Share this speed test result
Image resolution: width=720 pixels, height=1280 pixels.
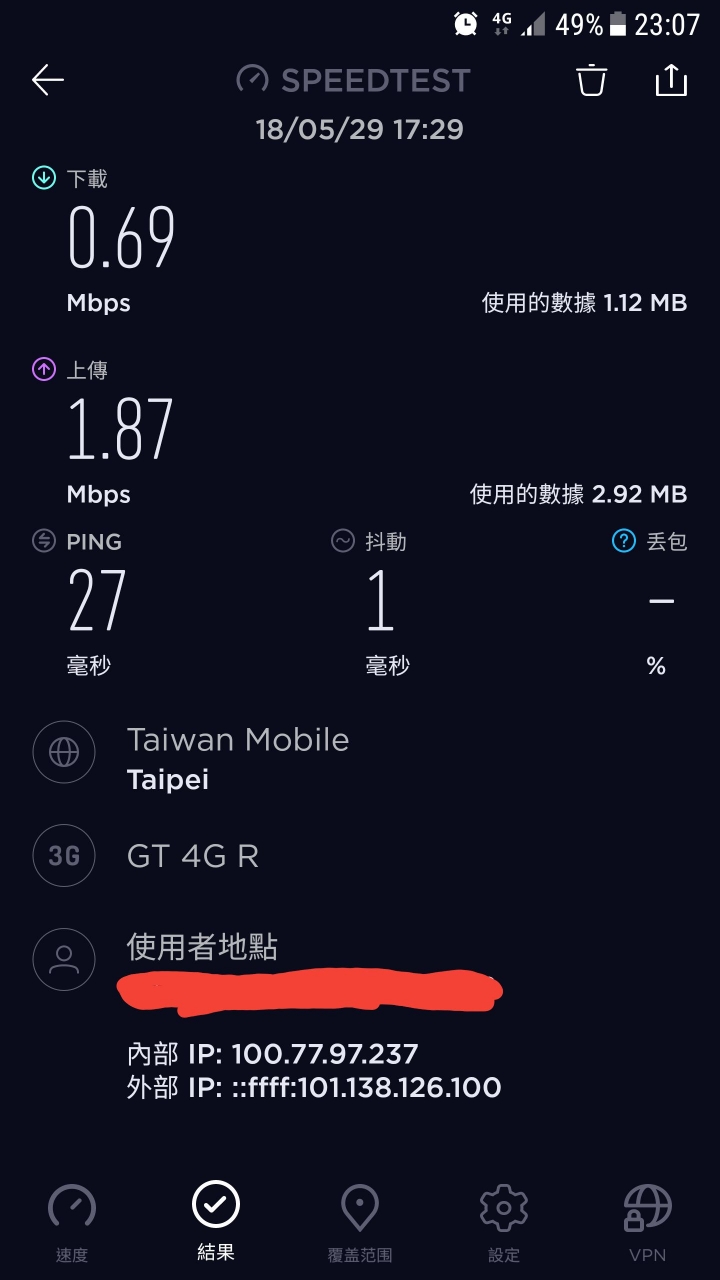tap(671, 80)
